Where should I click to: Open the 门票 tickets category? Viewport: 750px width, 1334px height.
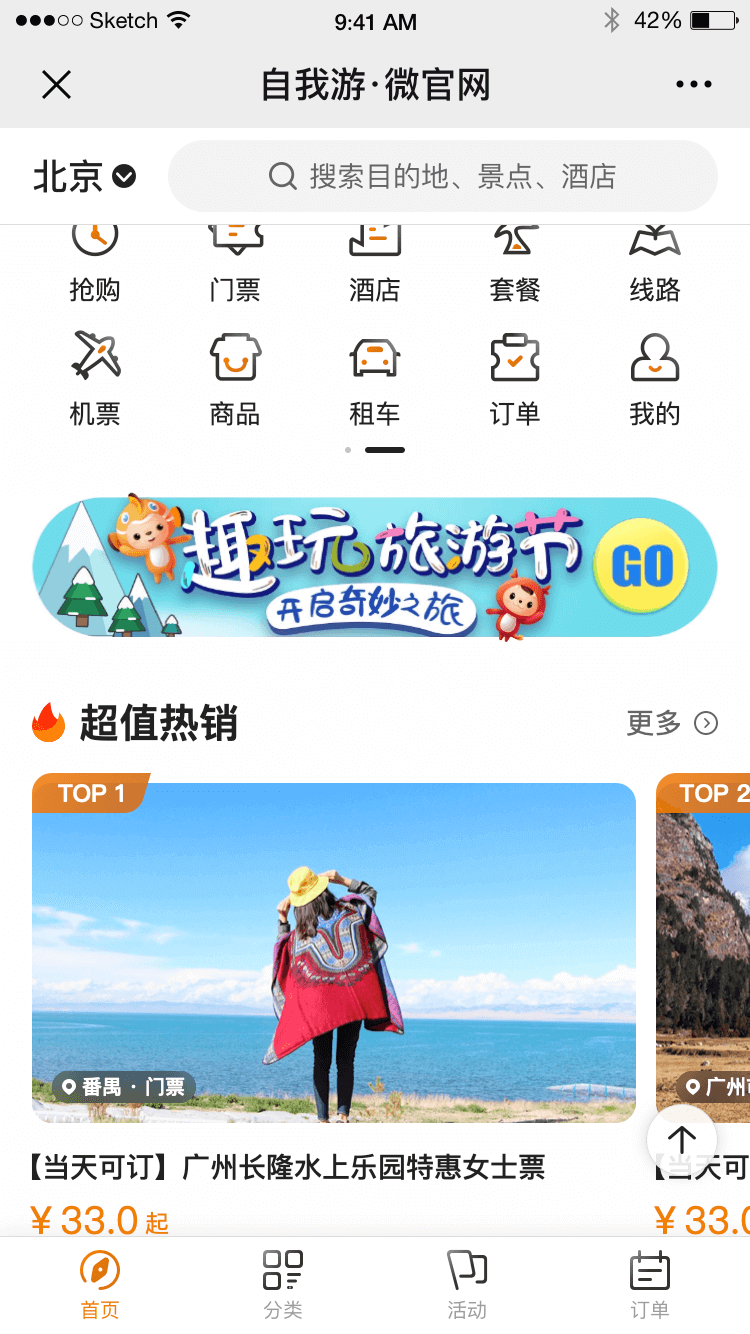point(235,265)
